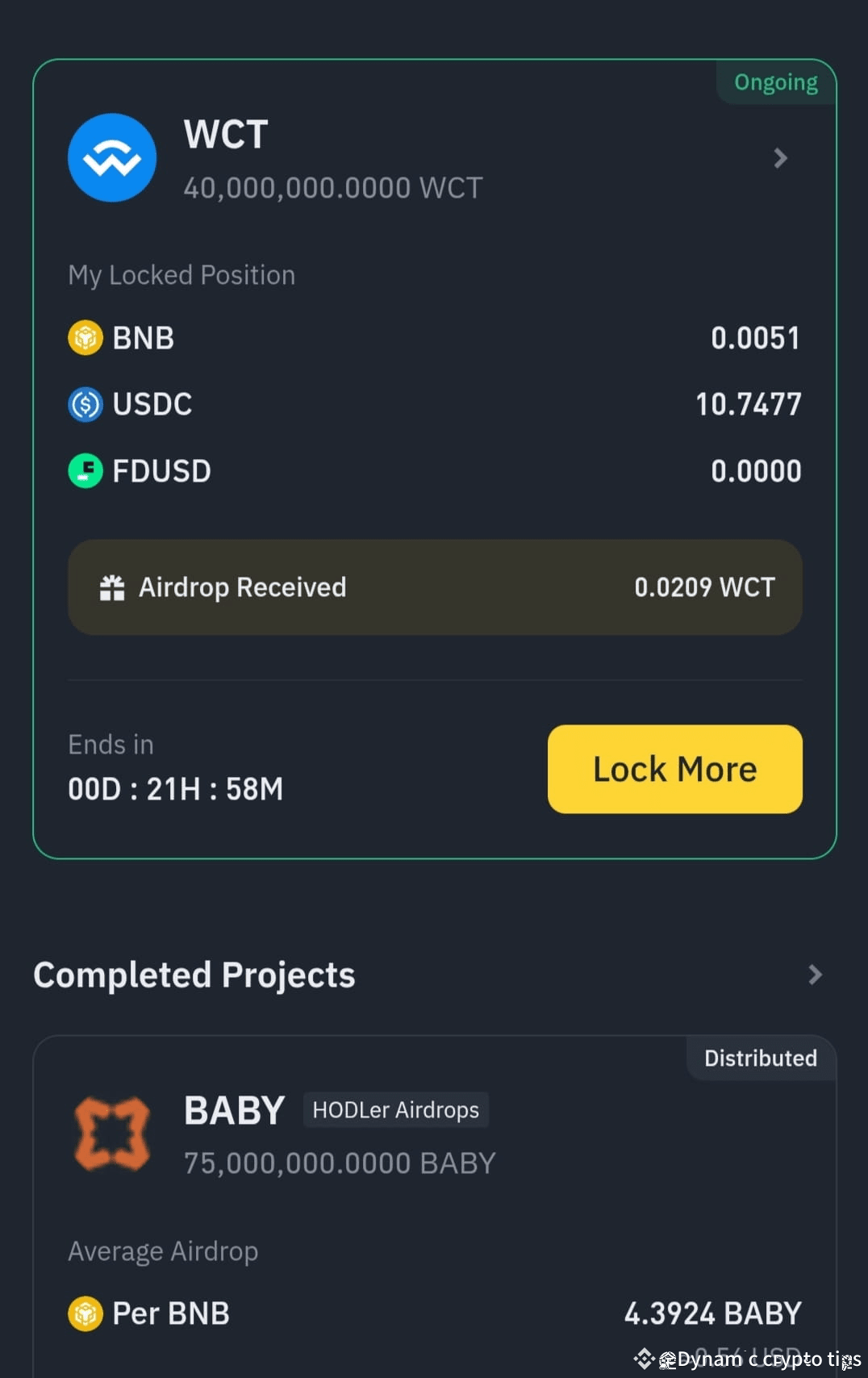Select the Ongoing status badge
This screenshot has height=1378, width=868.
coord(774,81)
